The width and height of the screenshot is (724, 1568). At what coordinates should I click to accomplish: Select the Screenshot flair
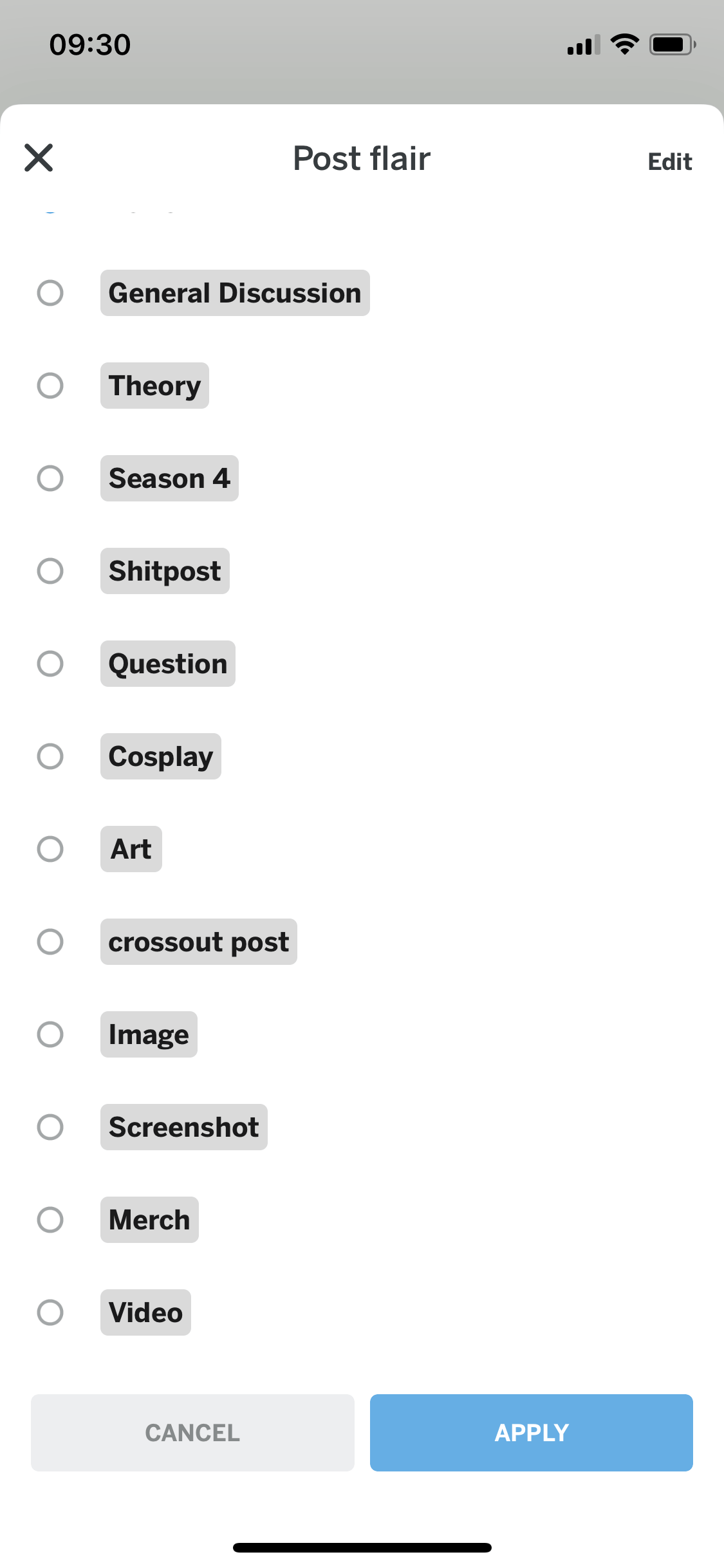pyautogui.click(x=50, y=1127)
